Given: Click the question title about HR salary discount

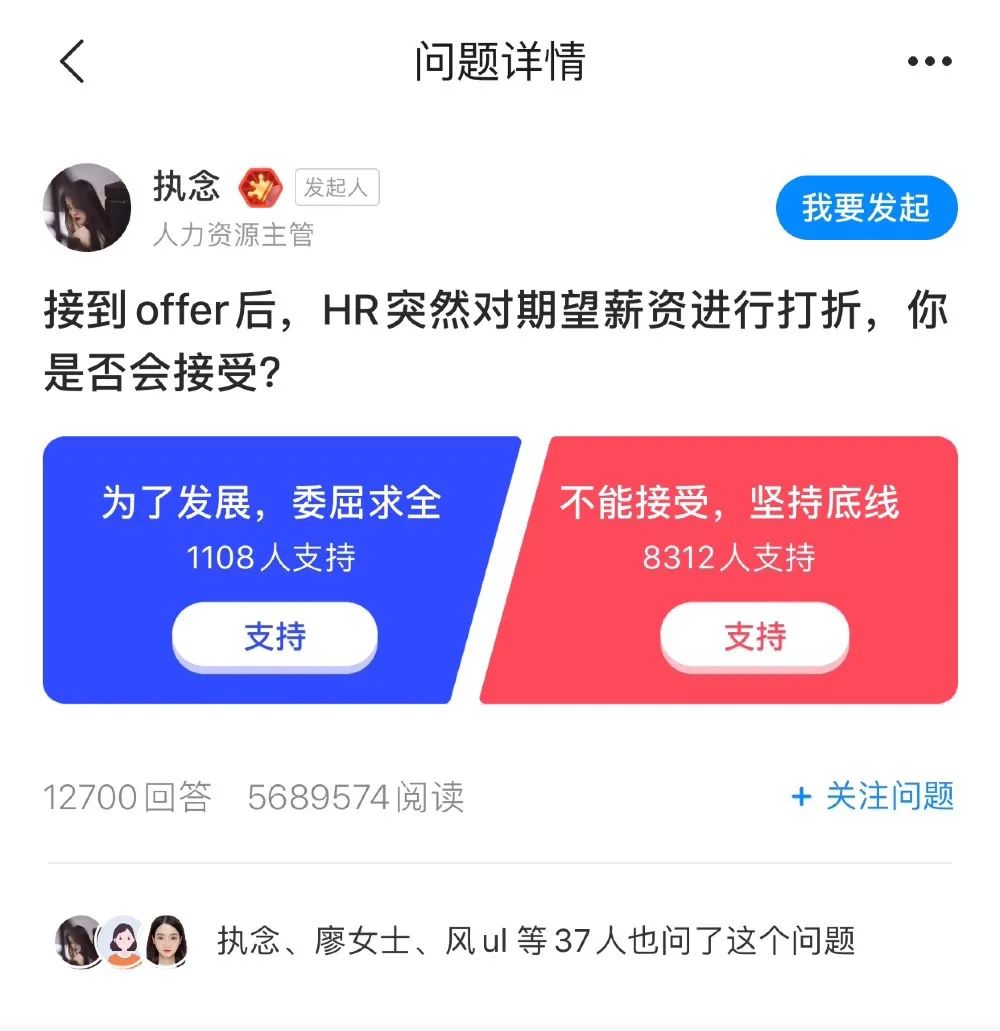Looking at the screenshot, I should tap(498, 337).
